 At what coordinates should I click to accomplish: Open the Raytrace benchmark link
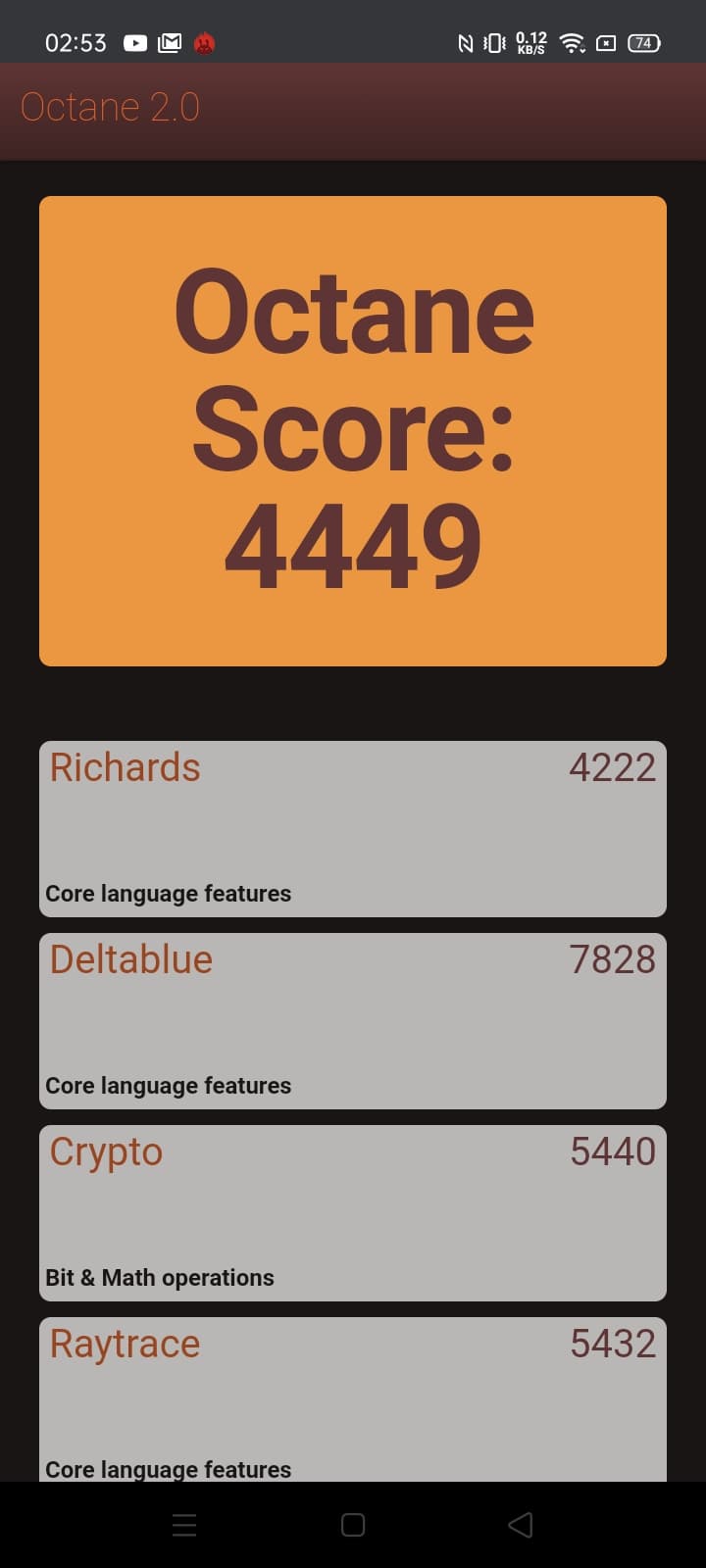[x=125, y=1344]
